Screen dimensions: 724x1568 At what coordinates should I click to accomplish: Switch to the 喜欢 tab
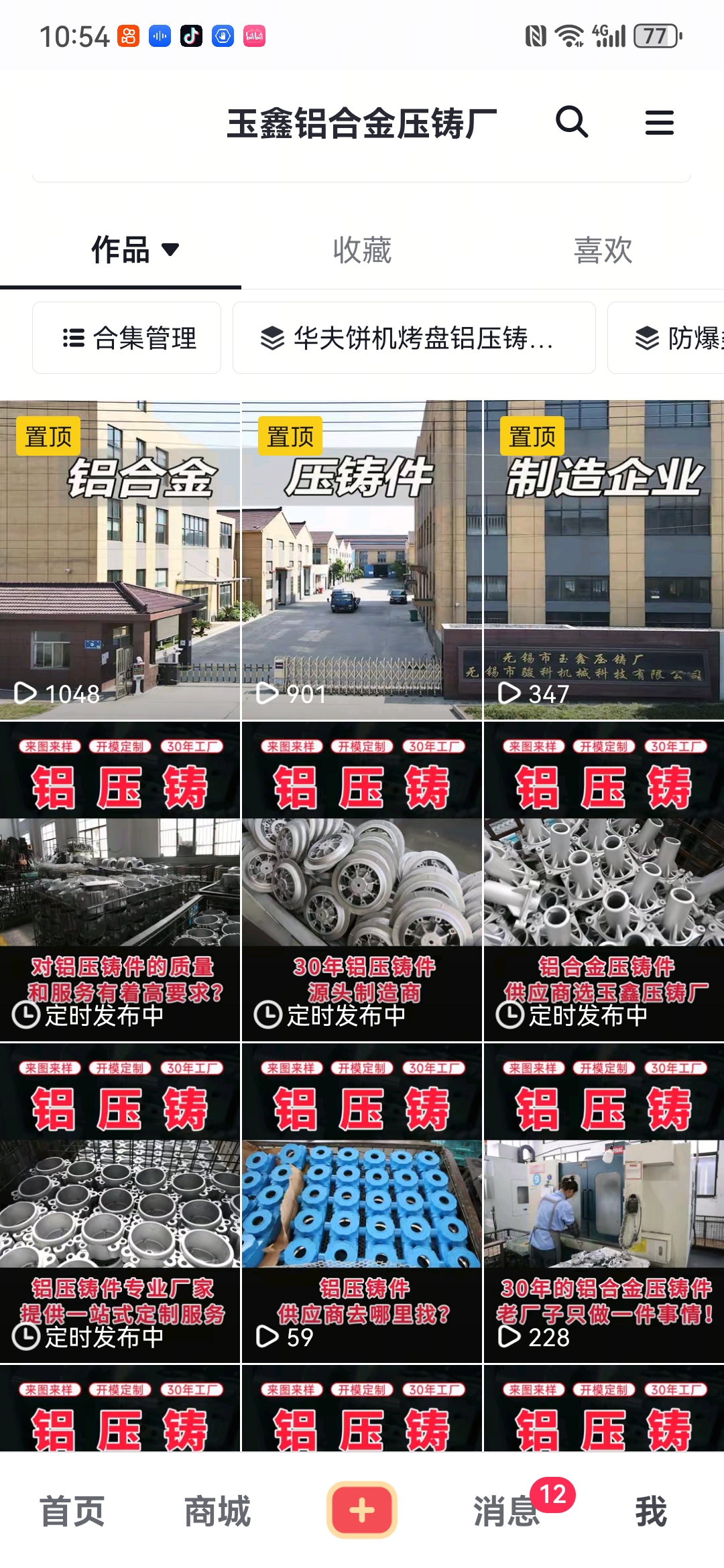603,251
